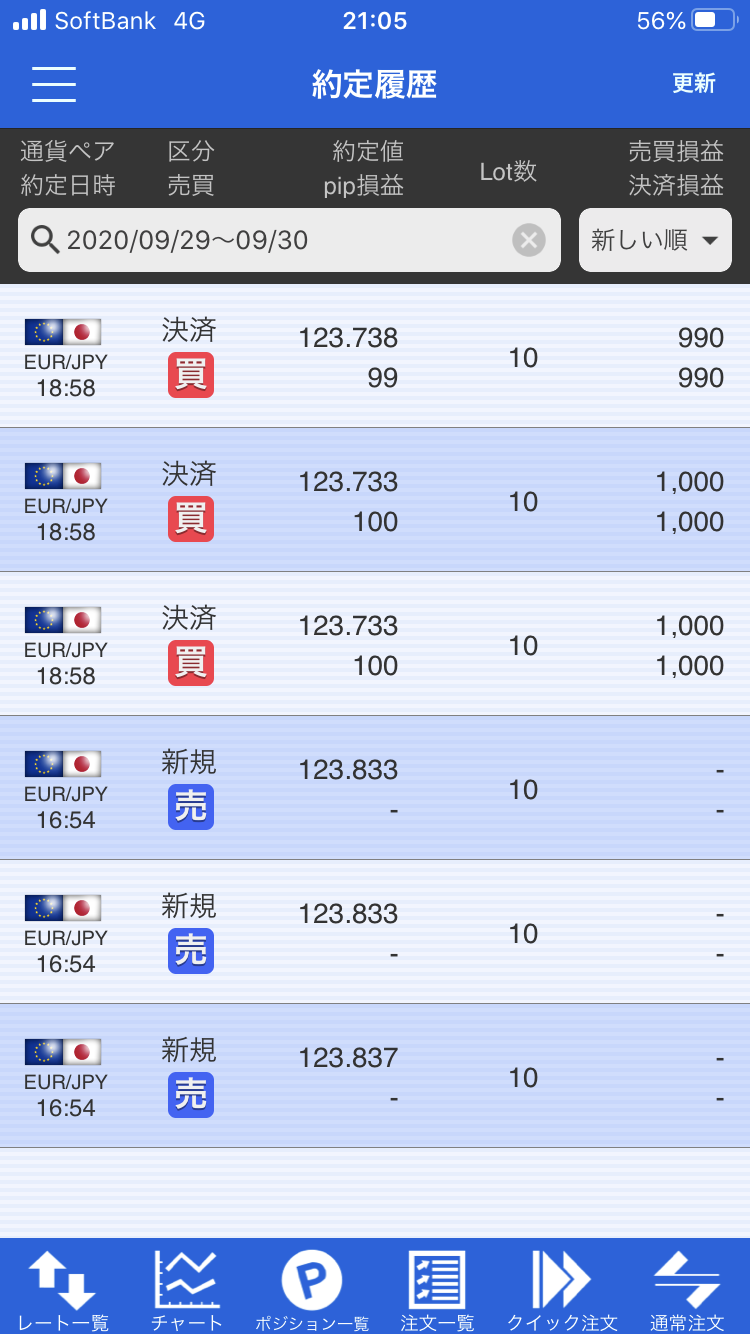Image resolution: width=750 pixels, height=1334 pixels.
Task: Open the 123.738 settlement trade row
Action: coord(375,356)
